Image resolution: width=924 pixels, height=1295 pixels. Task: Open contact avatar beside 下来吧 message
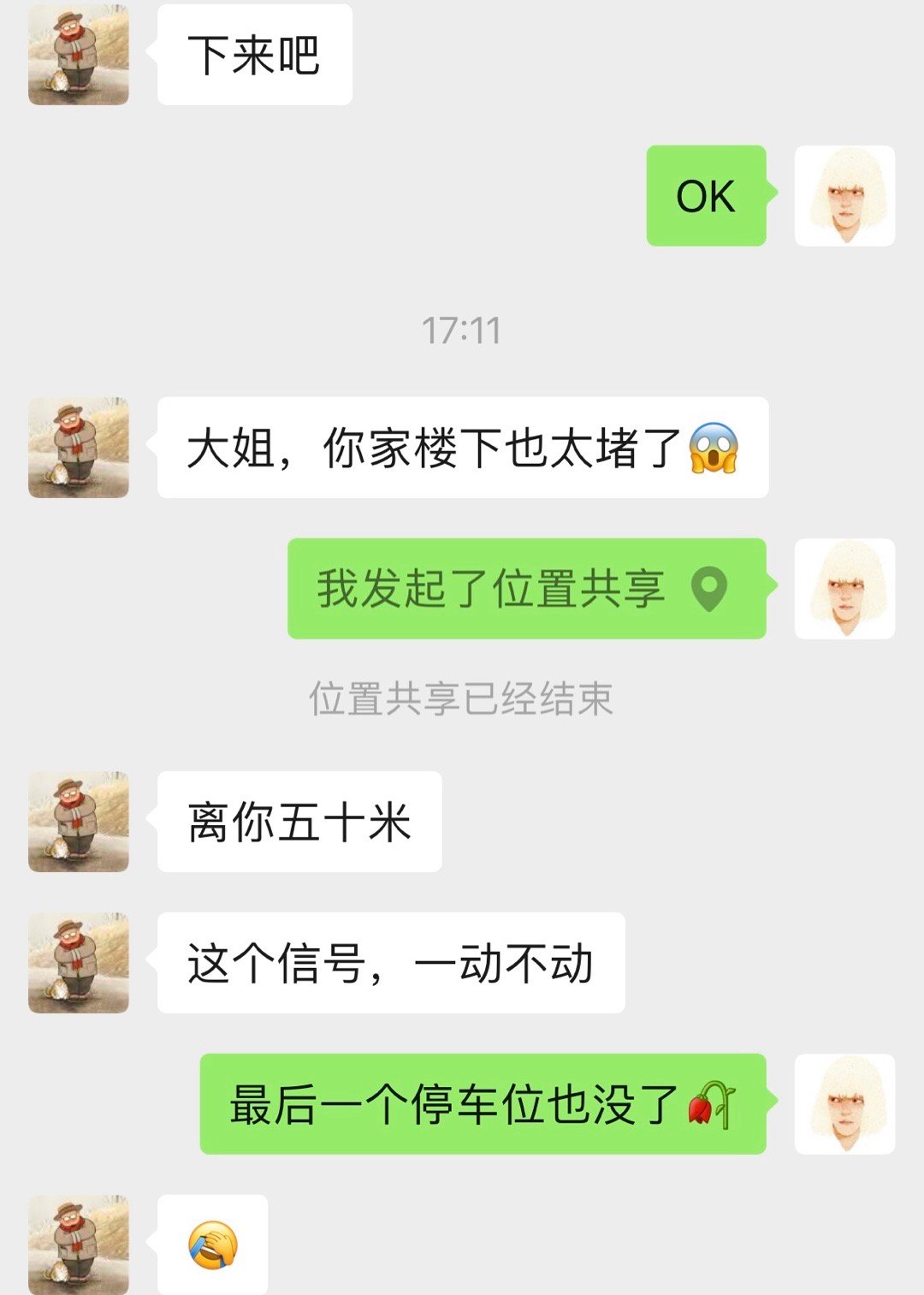pos(79,55)
